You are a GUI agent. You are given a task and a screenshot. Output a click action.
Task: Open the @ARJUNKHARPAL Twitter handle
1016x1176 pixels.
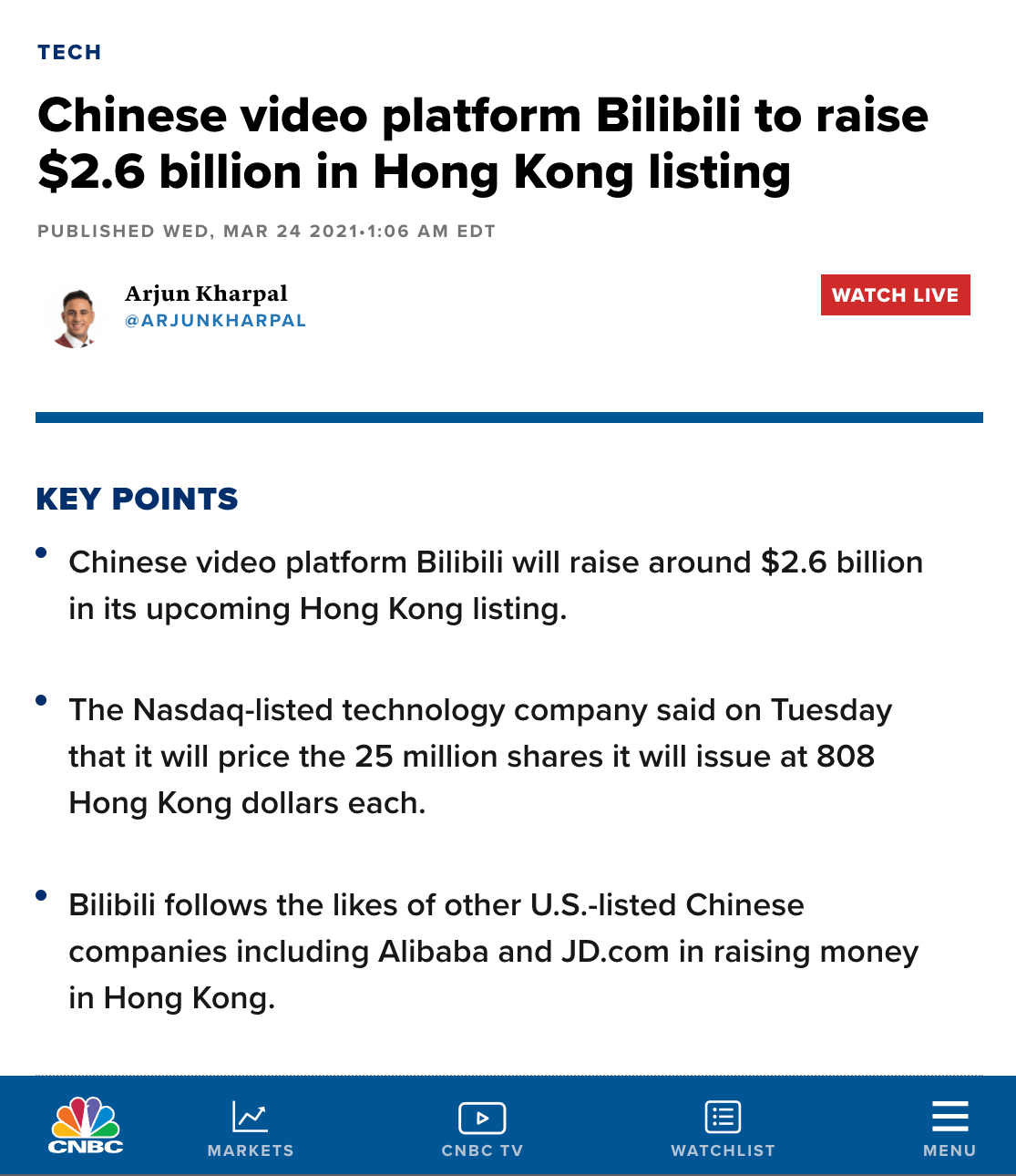coord(215,321)
